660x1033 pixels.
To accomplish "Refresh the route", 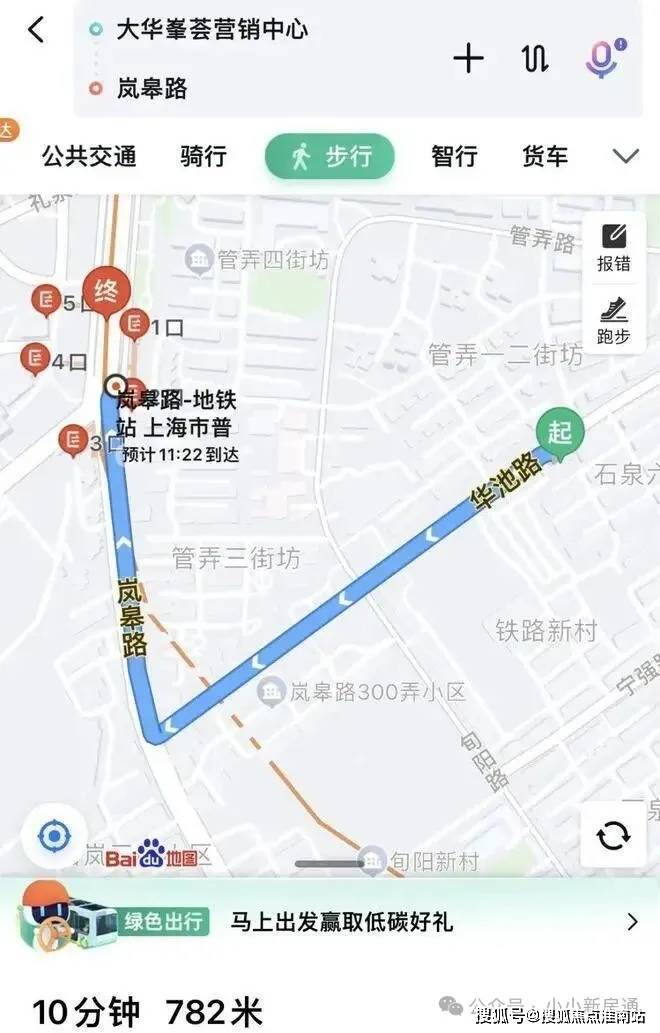I will coord(612,835).
